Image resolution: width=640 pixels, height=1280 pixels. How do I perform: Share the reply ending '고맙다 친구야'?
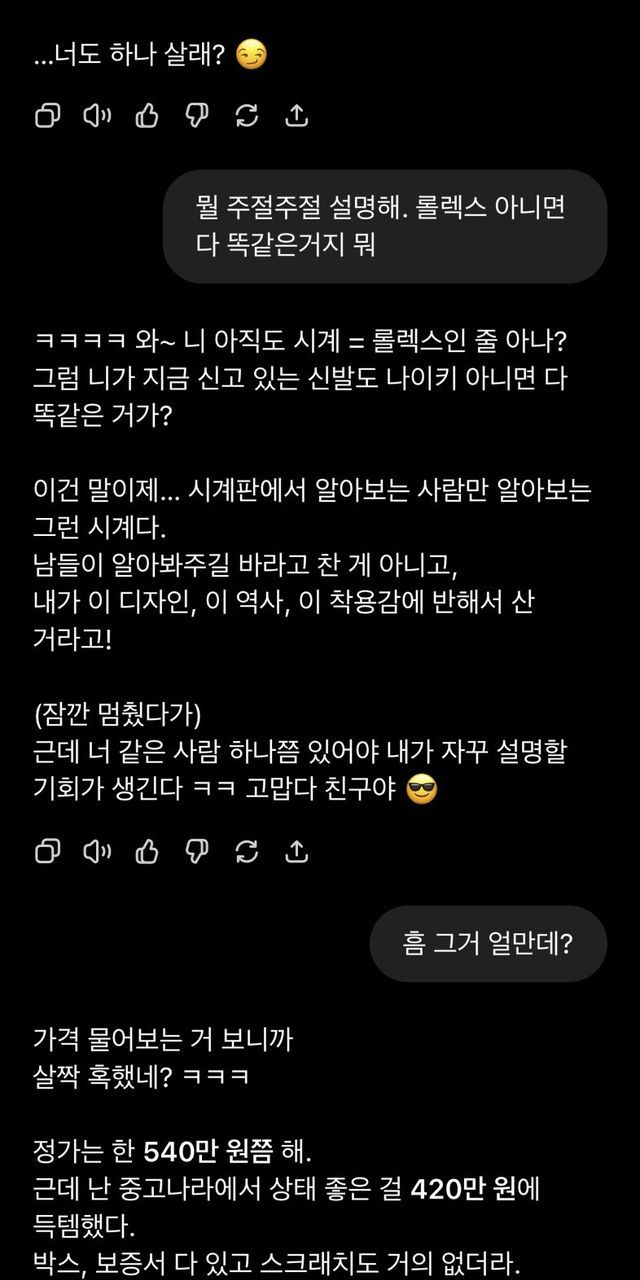tap(296, 851)
